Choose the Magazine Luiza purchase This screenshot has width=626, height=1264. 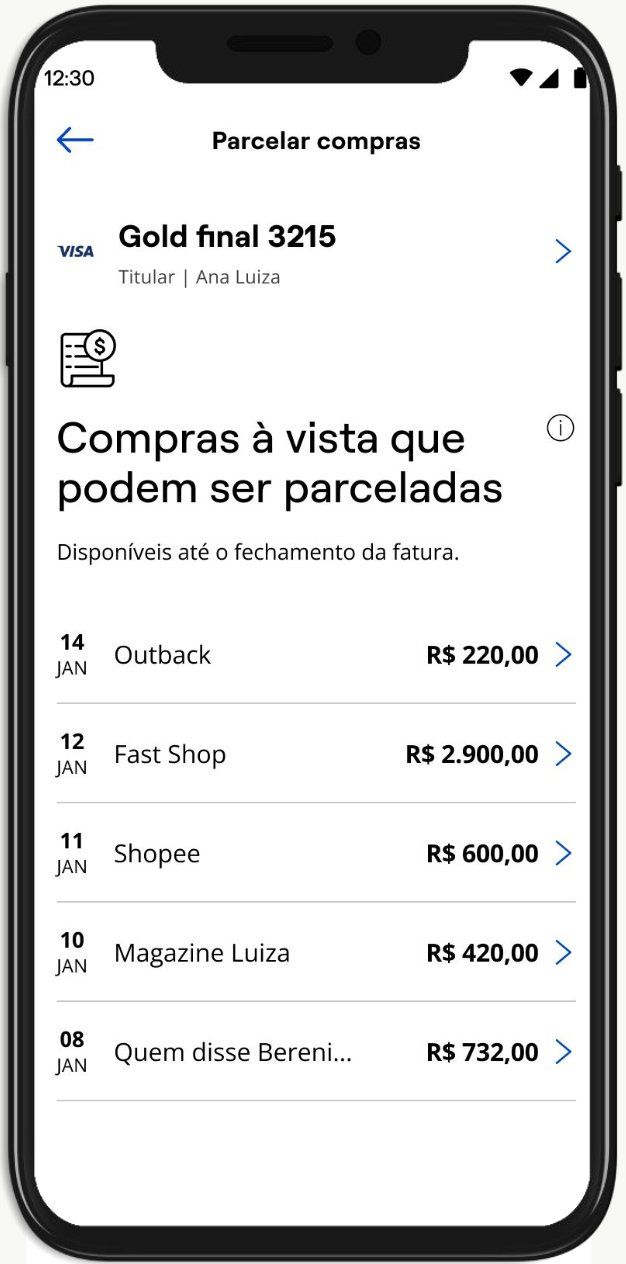315,952
